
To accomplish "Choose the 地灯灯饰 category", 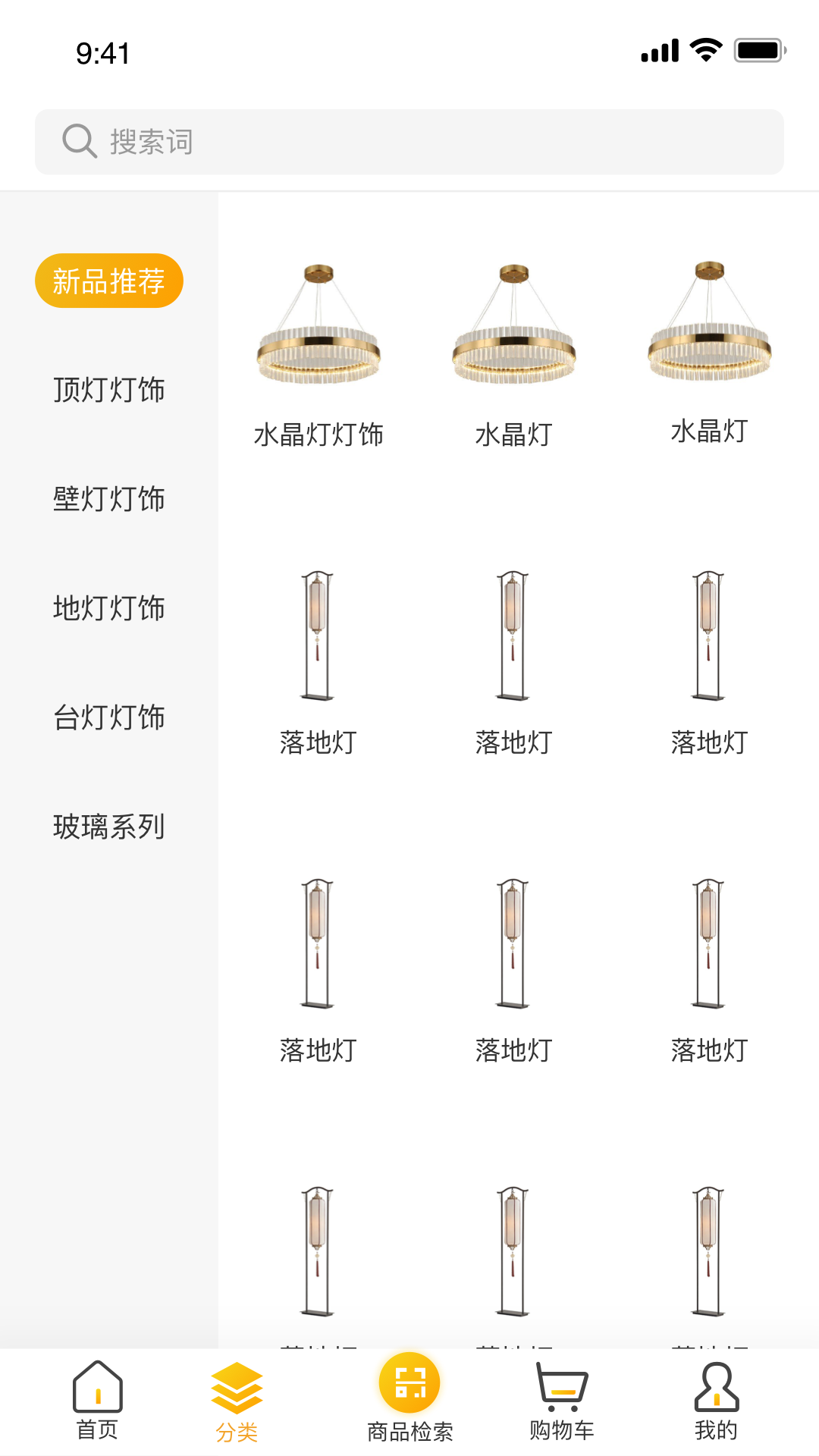I will point(109,608).
